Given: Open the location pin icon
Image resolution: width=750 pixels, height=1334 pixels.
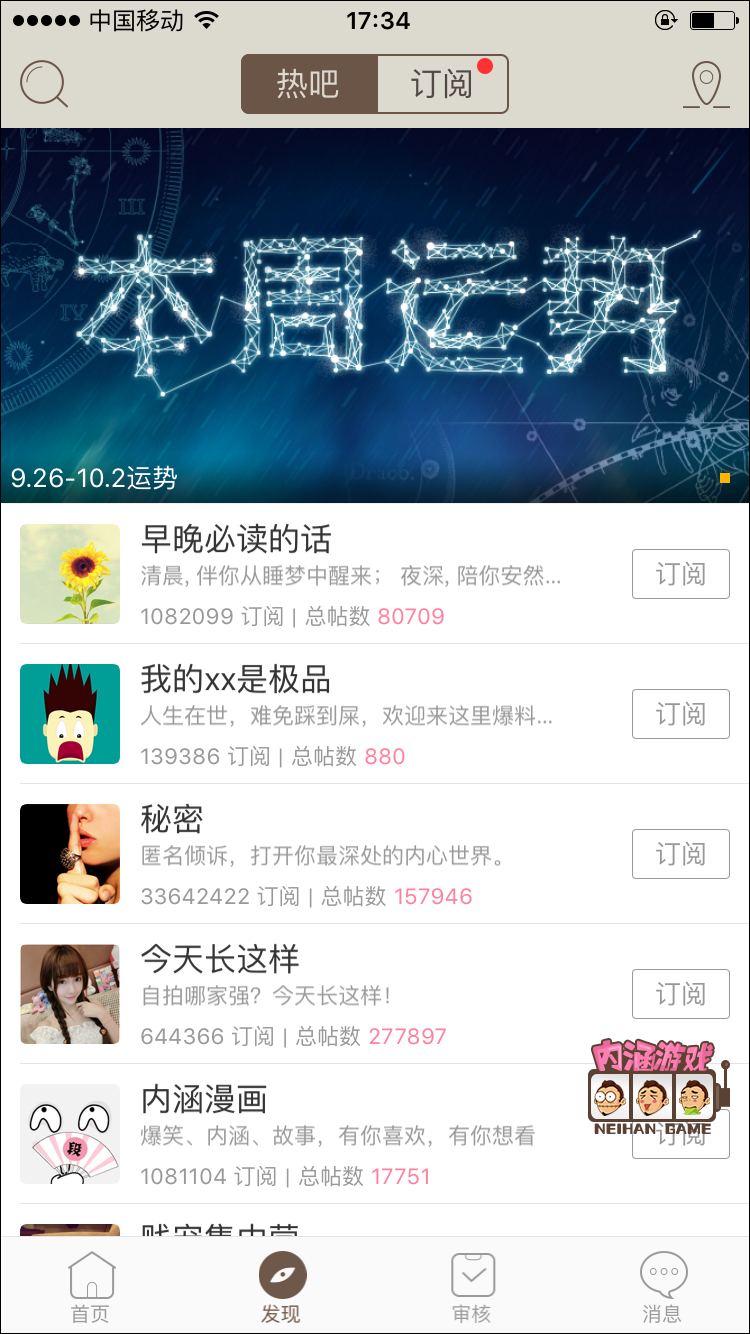Looking at the screenshot, I should [706, 85].
